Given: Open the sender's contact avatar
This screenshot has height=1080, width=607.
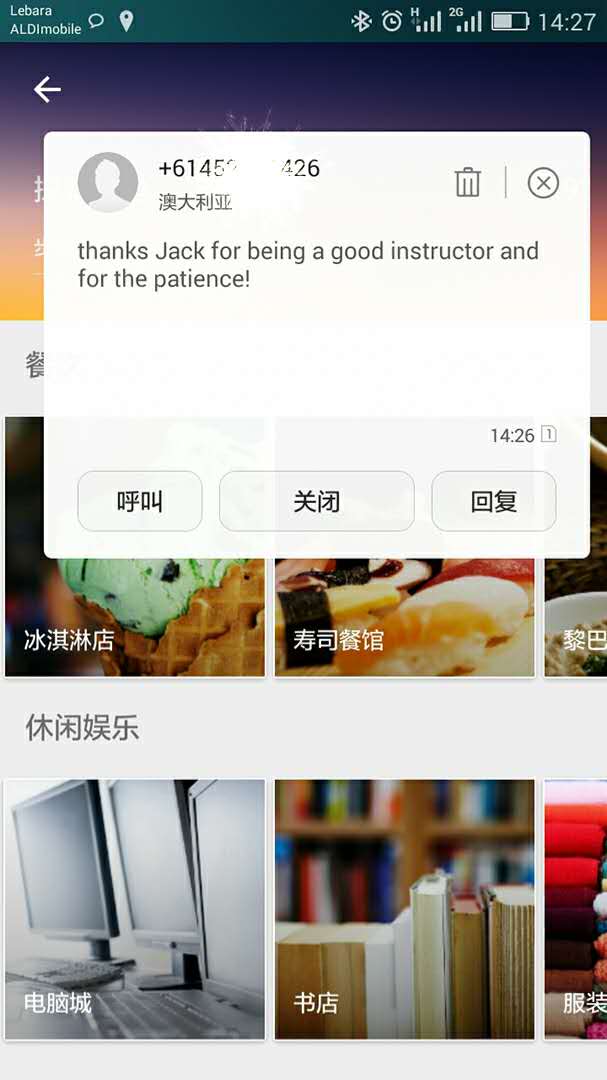Looking at the screenshot, I should point(108,182).
